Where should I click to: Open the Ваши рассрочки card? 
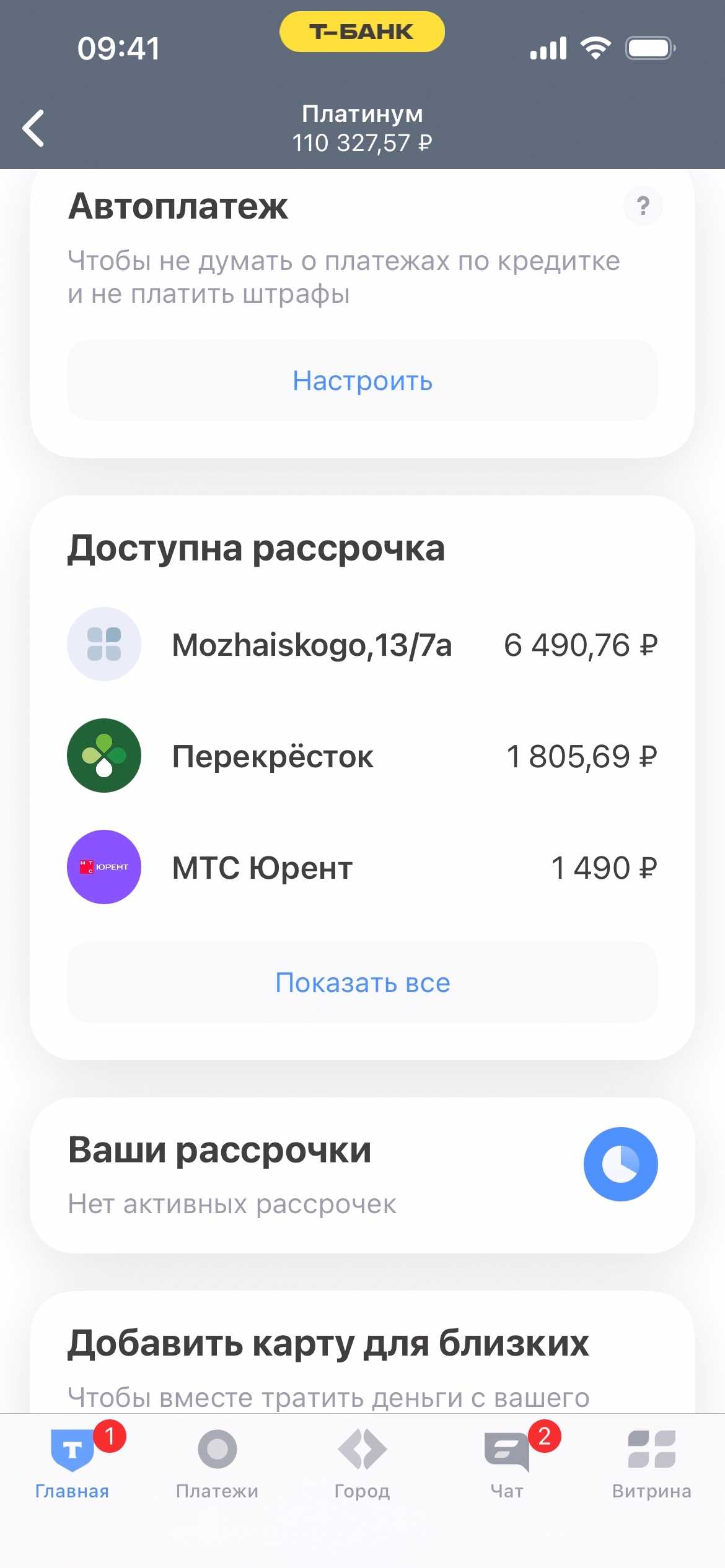tap(362, 1175)
